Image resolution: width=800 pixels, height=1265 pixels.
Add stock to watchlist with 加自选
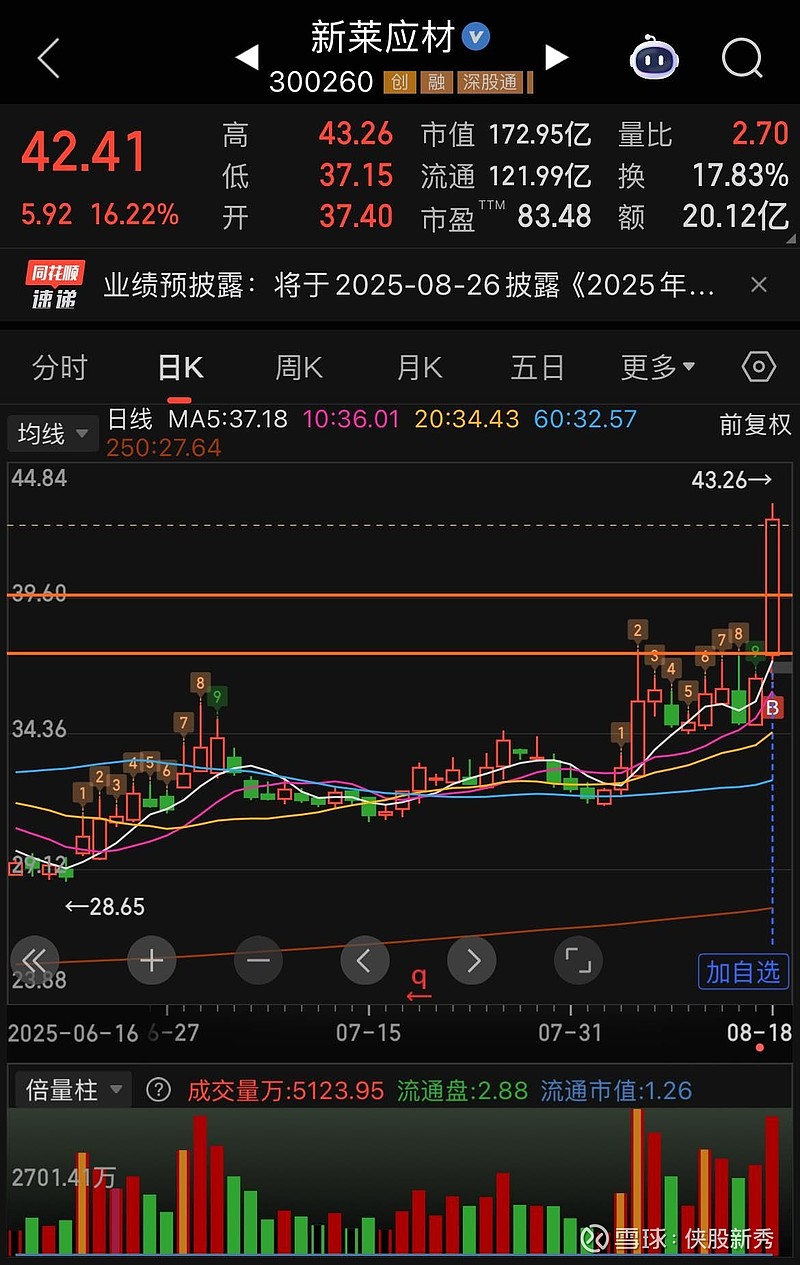(x=743, y=971)
